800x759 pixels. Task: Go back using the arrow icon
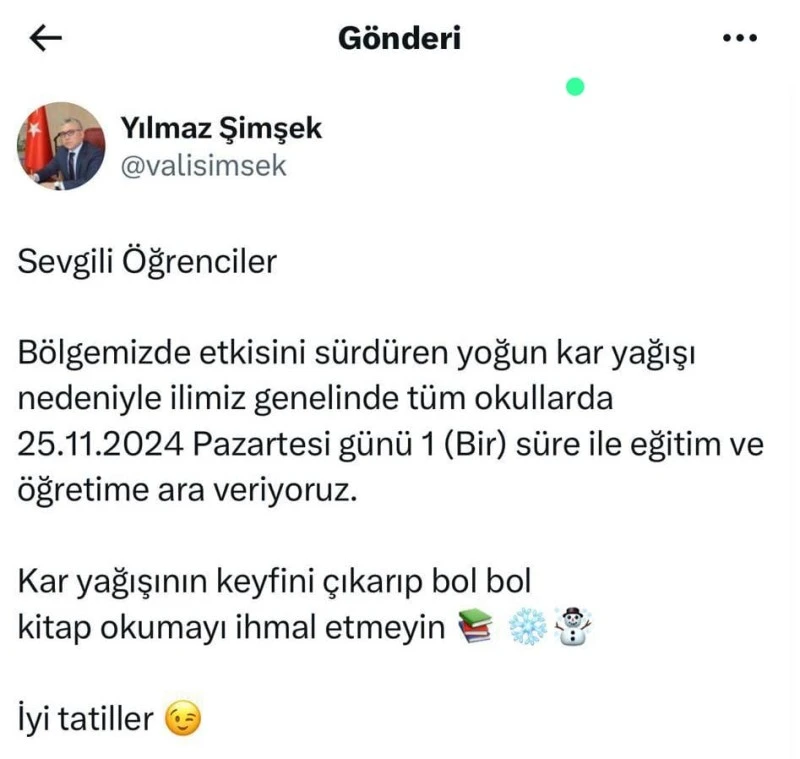coord(46,38)
